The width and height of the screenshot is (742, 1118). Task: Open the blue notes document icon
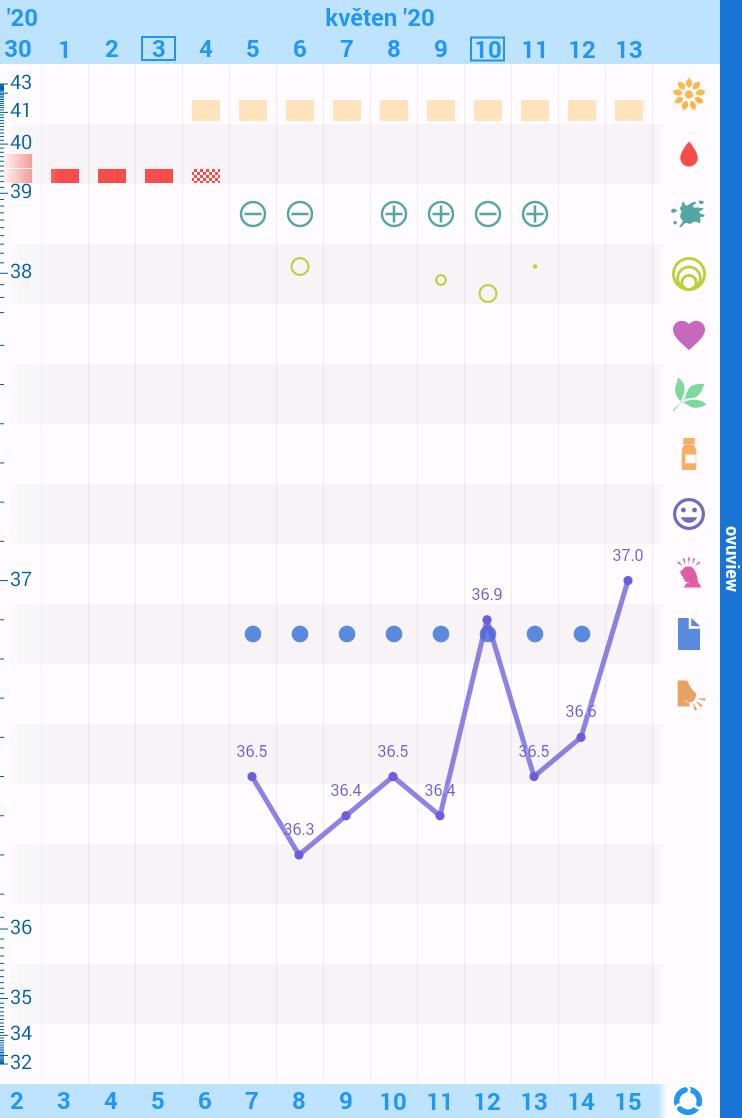click(688, 633)
